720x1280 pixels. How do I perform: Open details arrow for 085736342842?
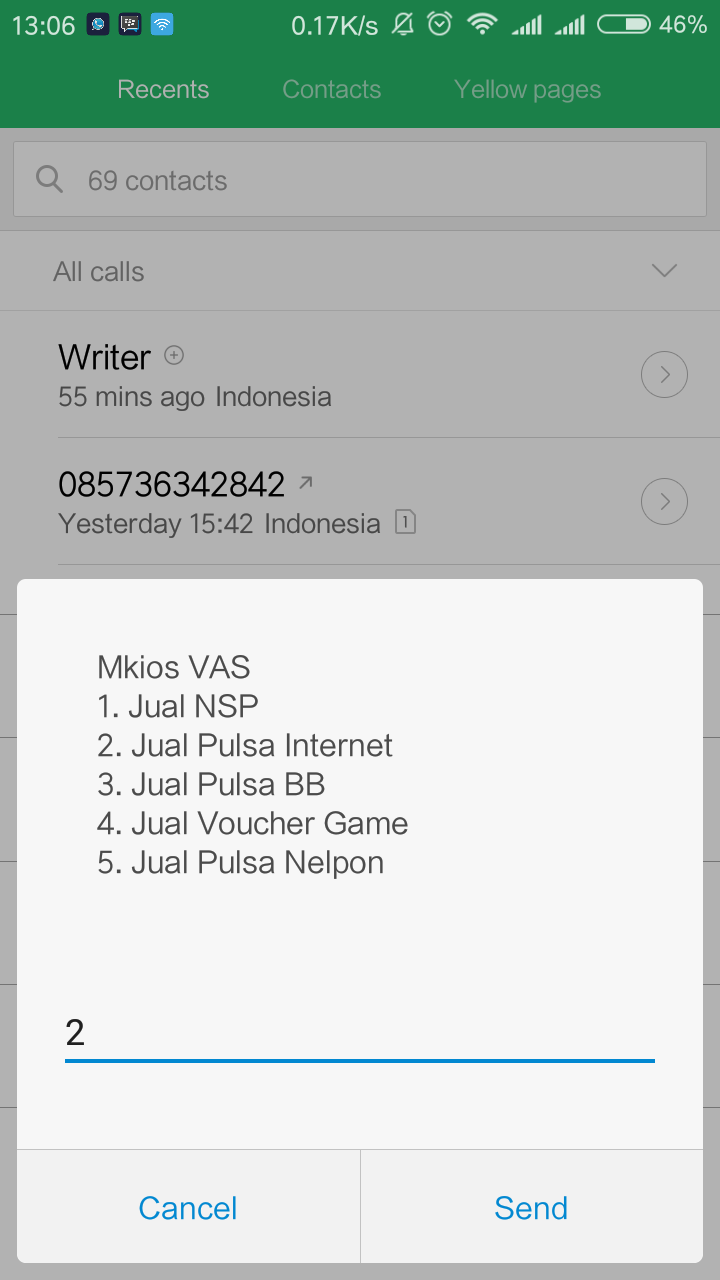coord(664,502)
